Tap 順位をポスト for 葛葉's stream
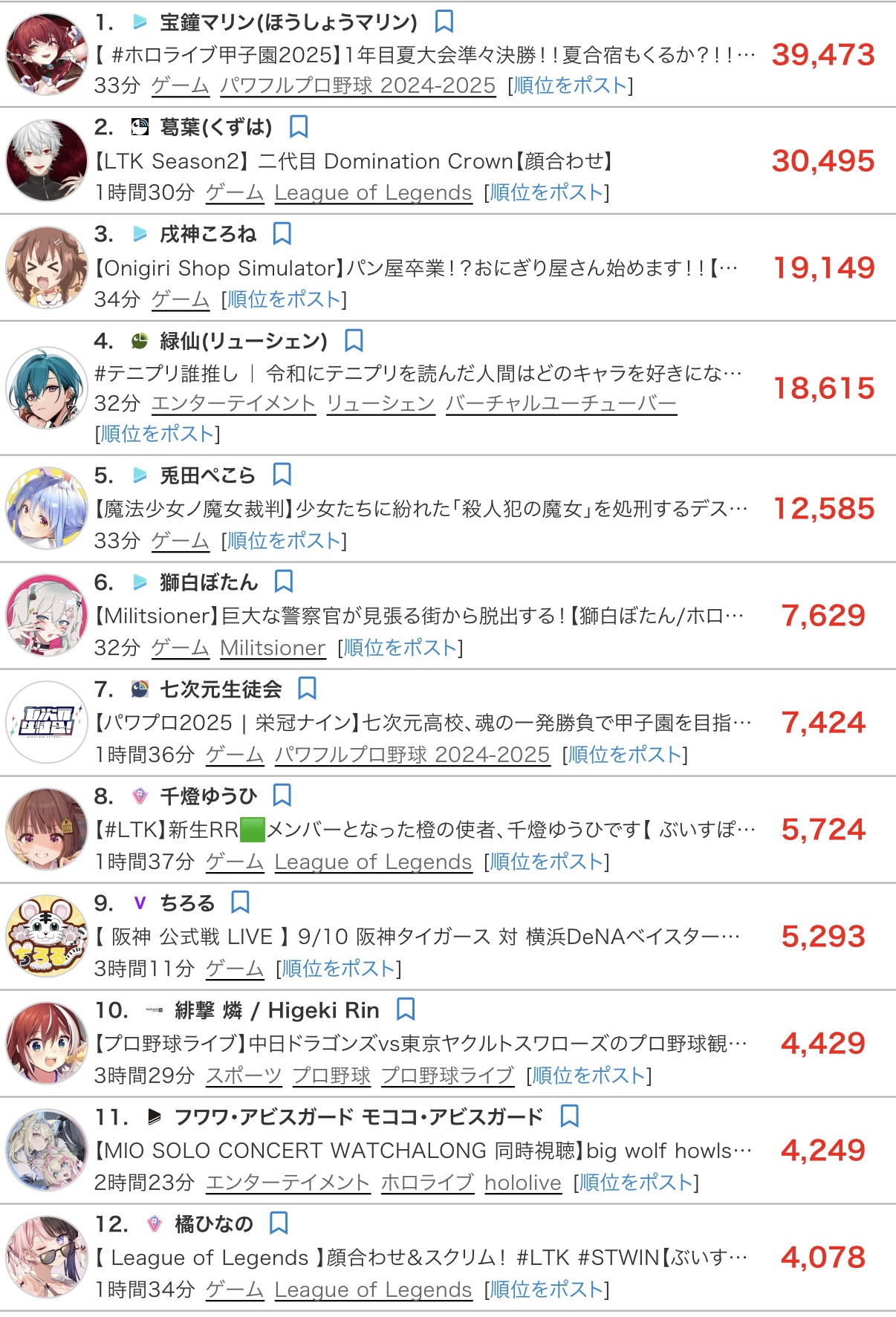The height and width of the screenshot is (1317, 896). click(546, 193)
